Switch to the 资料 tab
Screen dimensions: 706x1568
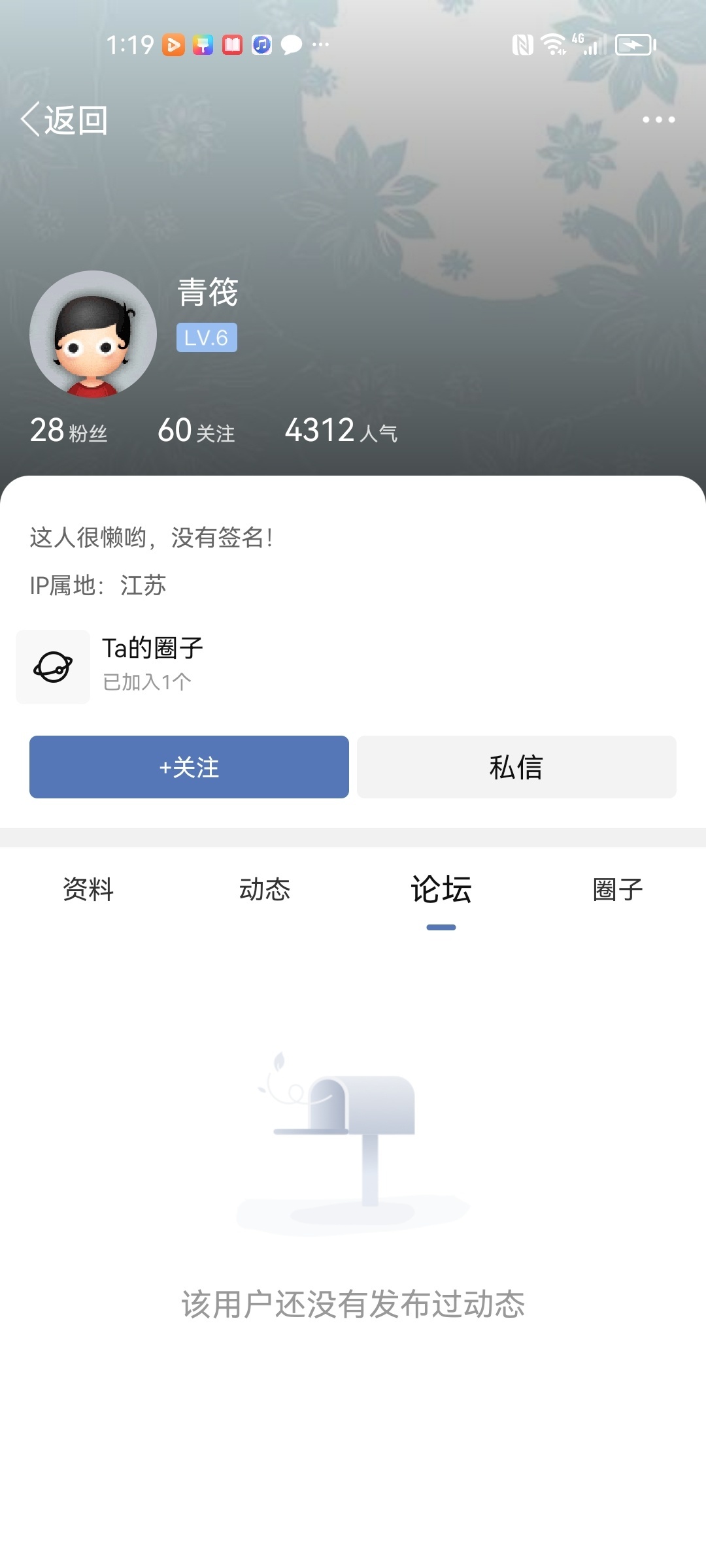[88, 890]
